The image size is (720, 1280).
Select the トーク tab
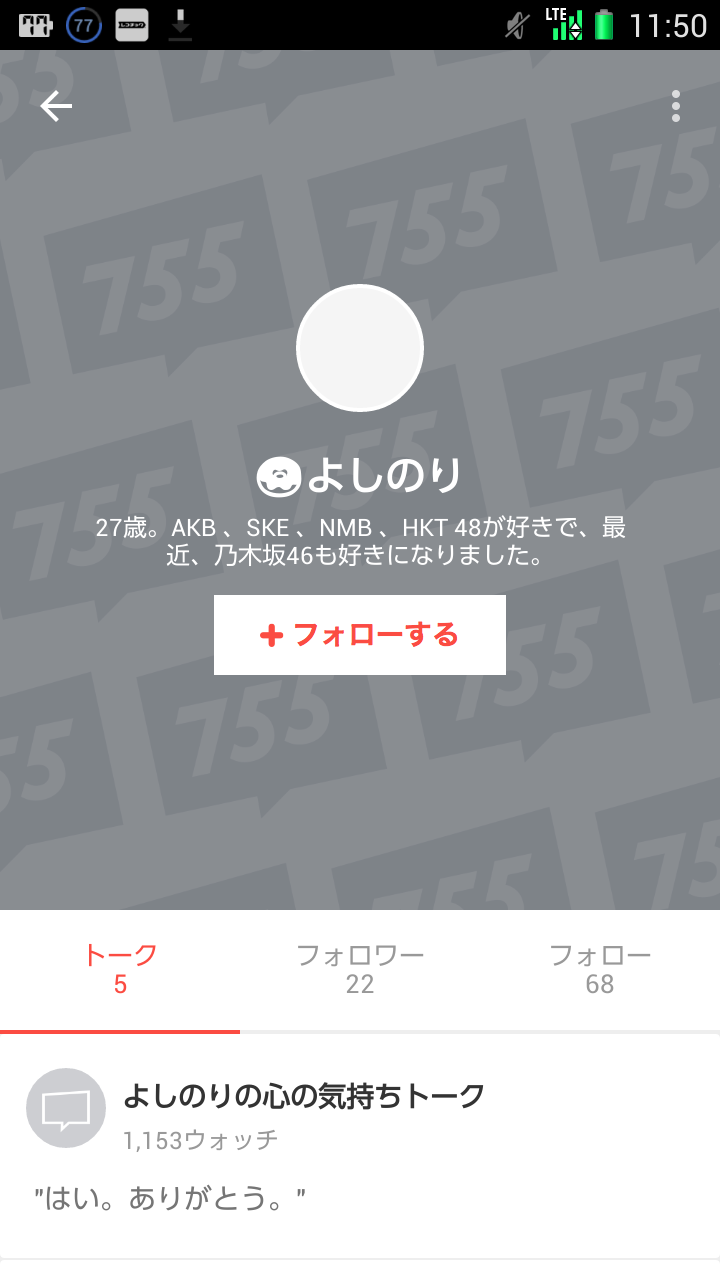[x=120, y=968]
